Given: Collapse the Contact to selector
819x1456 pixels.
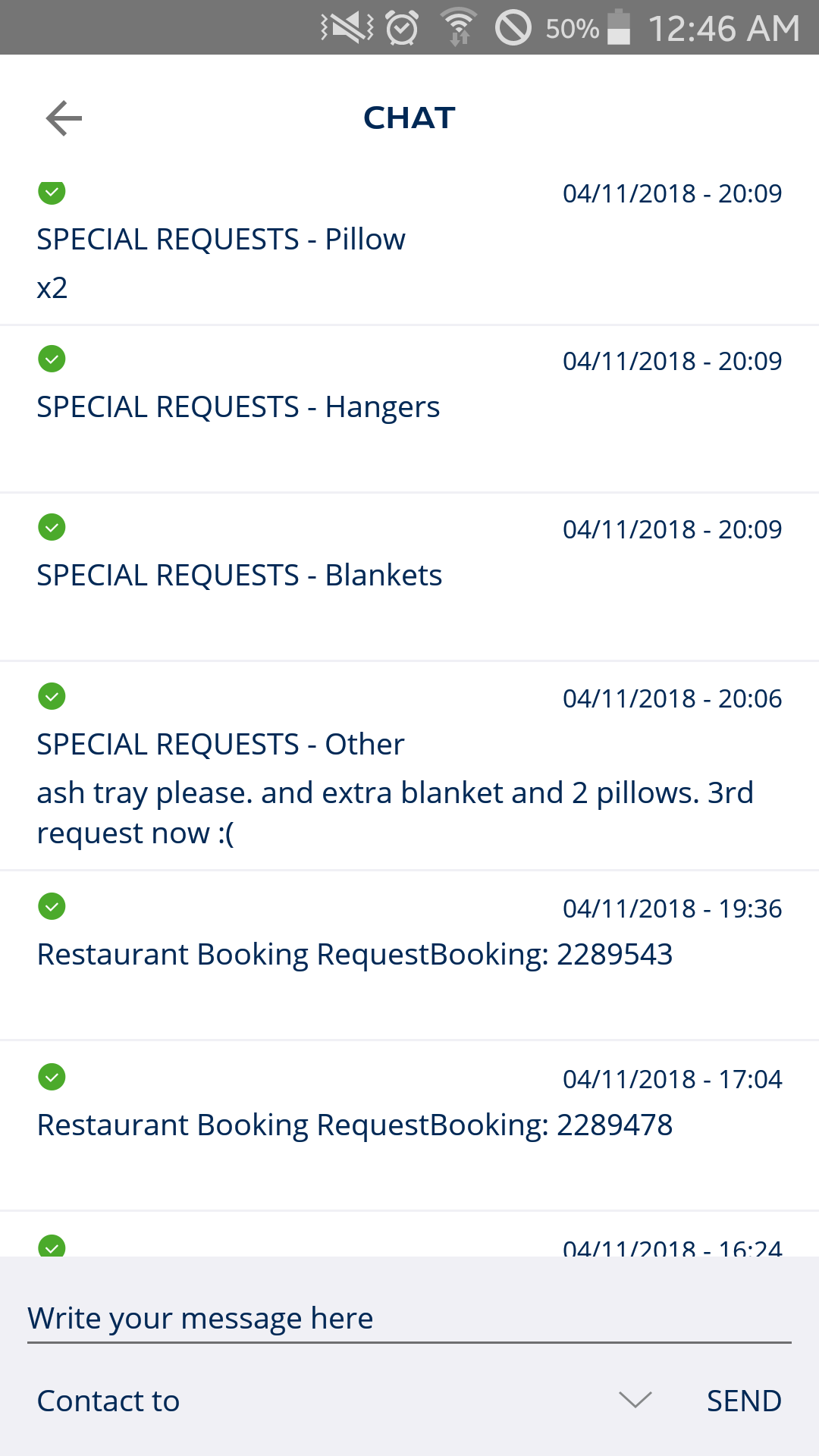Looking at the screenshot, I should (x=634, y=1400).
